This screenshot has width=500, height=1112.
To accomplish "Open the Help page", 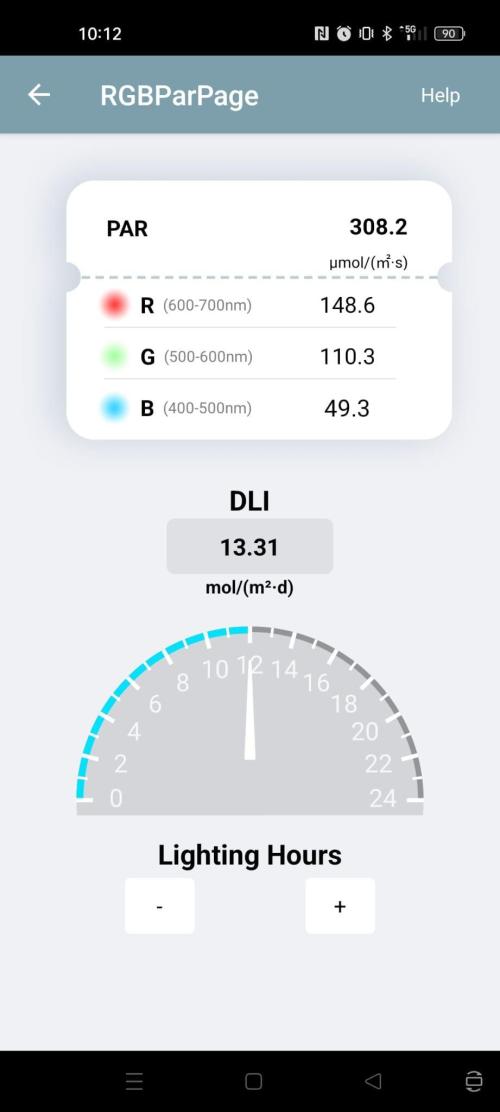I will tap(440, 95).
